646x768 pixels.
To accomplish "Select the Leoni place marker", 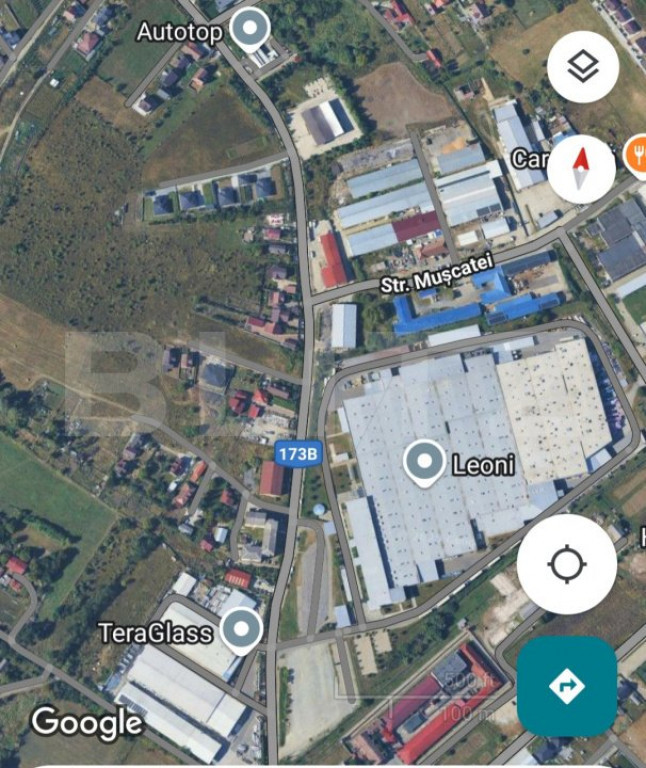I will tap(425, 462).
